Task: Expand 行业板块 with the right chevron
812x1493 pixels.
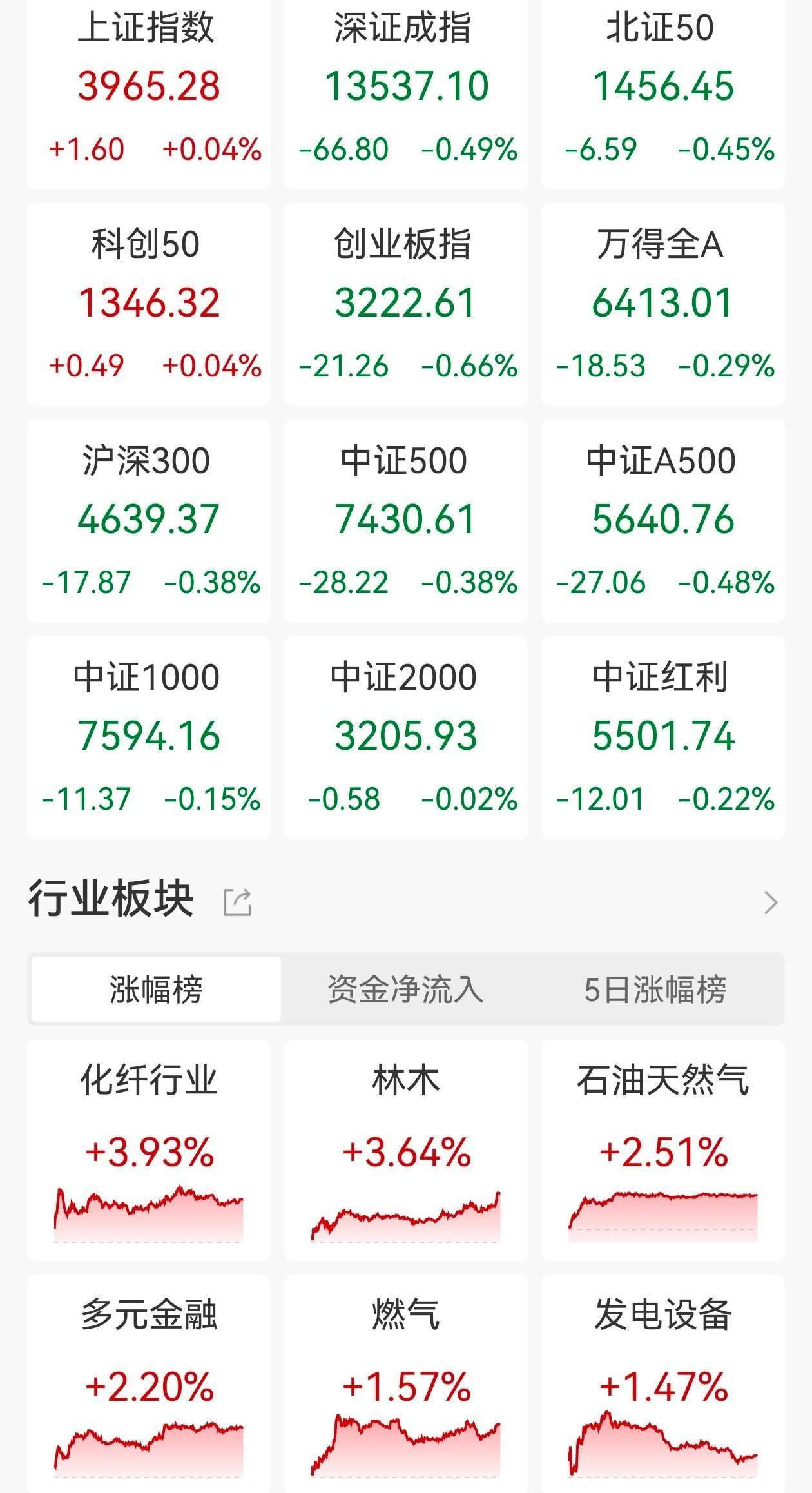Action: [x=770, y=902]
